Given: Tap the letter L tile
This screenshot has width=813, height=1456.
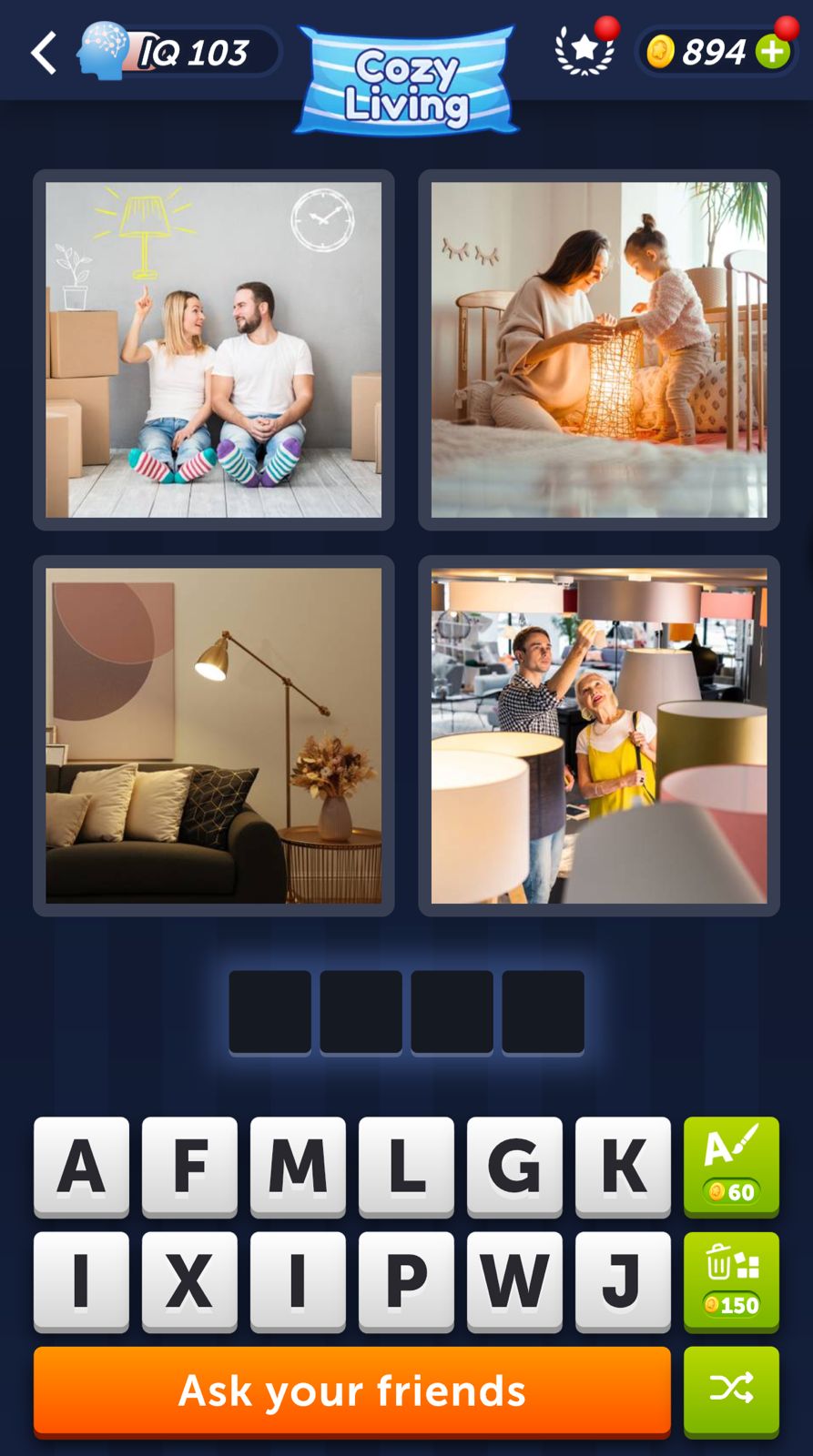Looking at the screenshot, I should 406,1166.
